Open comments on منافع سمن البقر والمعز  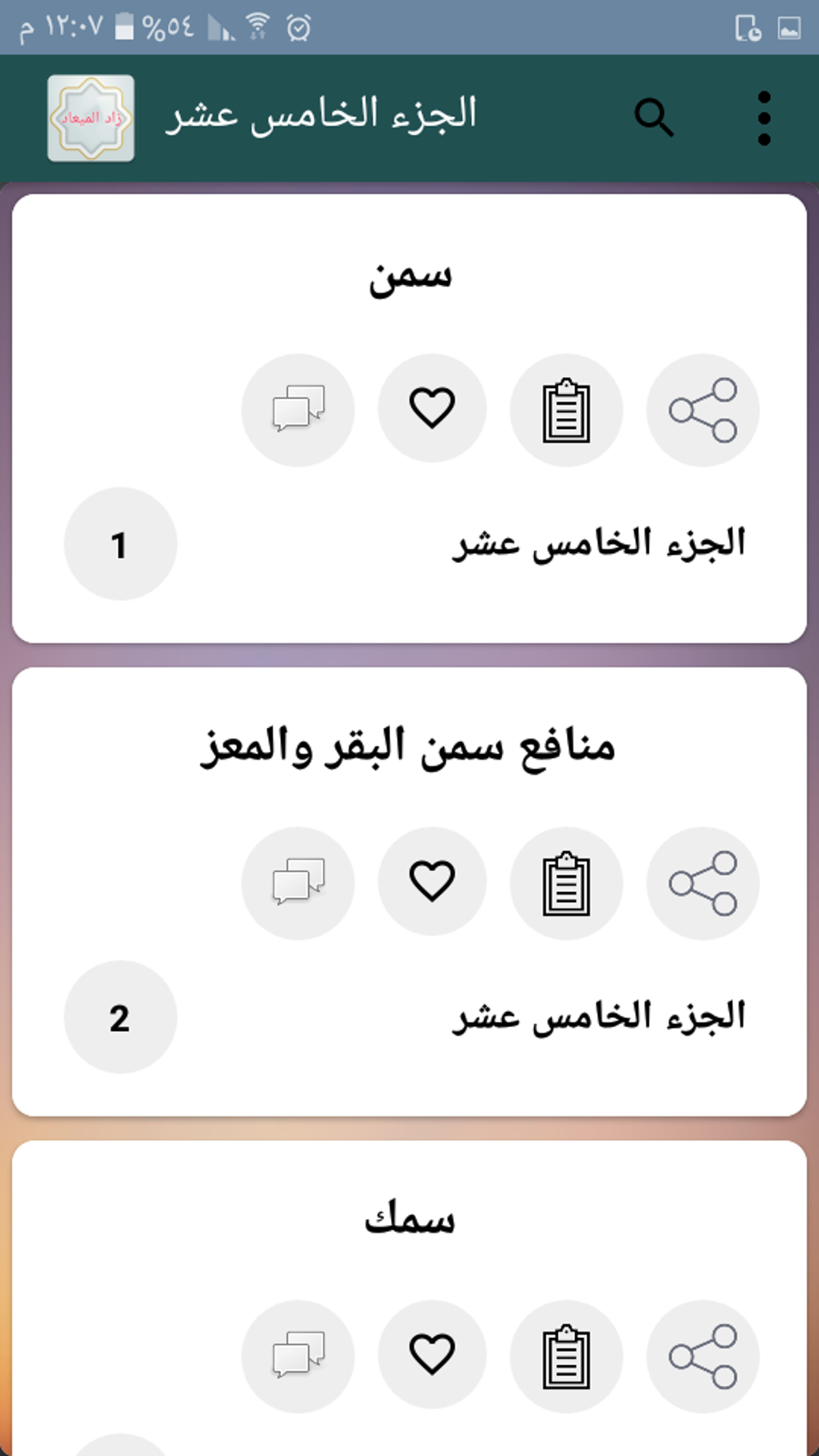pos(298,883)
